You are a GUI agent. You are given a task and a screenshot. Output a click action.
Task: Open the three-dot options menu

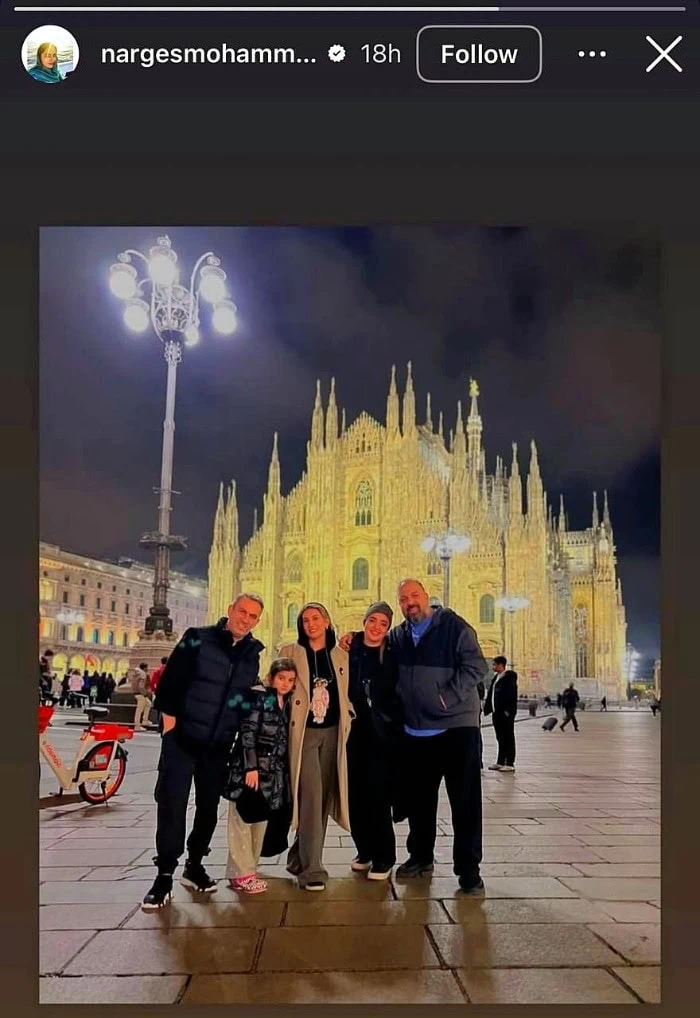[592, 54]
